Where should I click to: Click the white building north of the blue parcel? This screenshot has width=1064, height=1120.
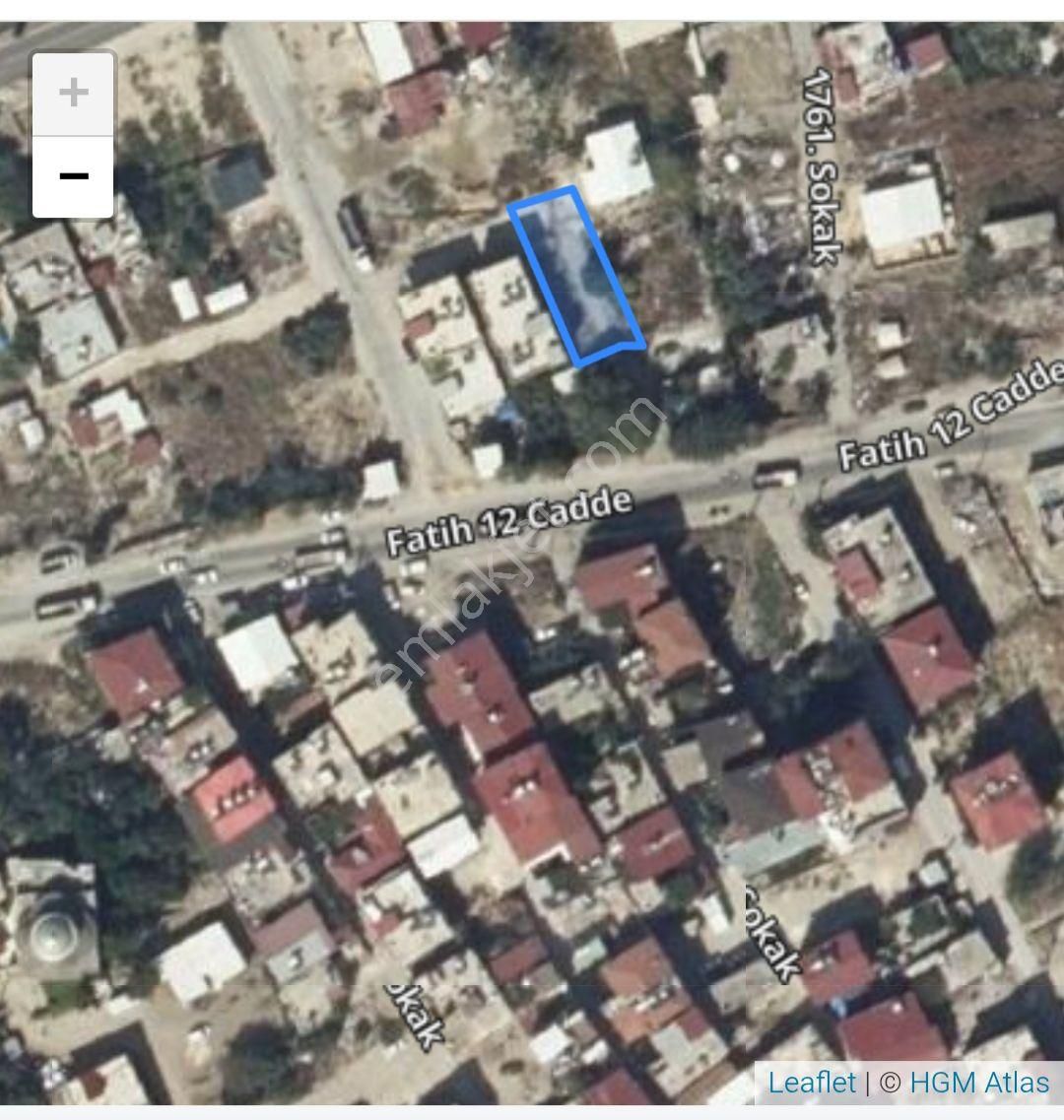tap(621, 158)
